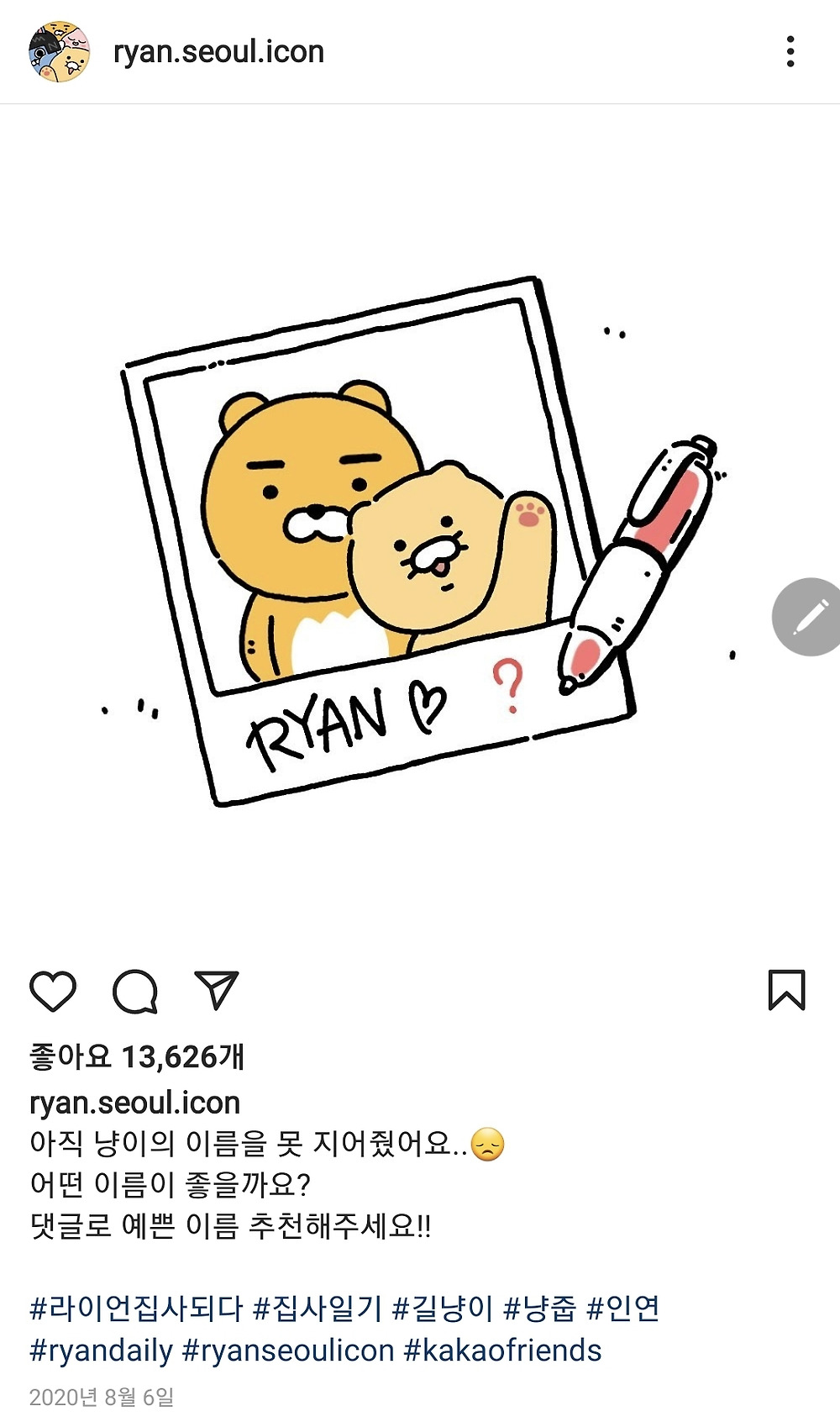Open the #인연 hashtag
The height and width of the screenshot is (1427, 840).
point(623,1309)
